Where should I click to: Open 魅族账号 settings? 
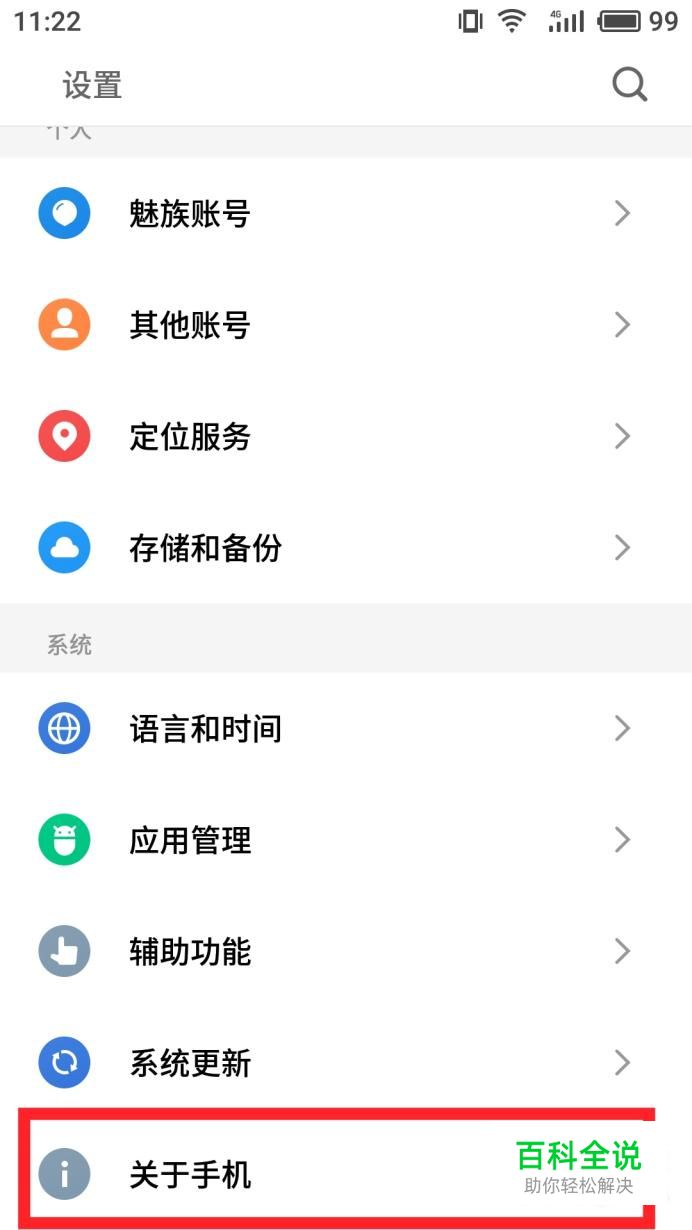click(346, 213)
